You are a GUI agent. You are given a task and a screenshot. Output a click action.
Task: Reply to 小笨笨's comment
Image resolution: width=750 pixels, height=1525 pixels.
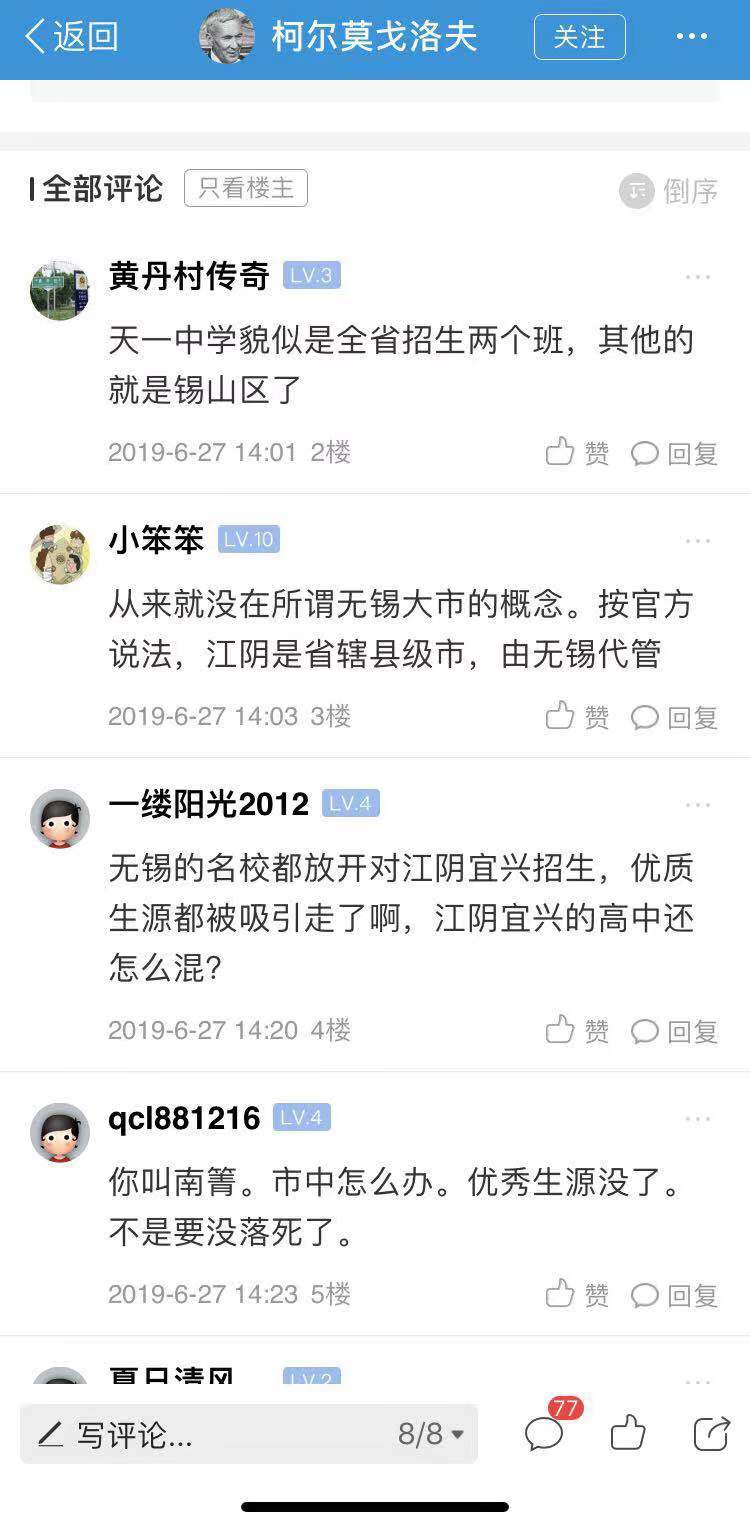675,716
